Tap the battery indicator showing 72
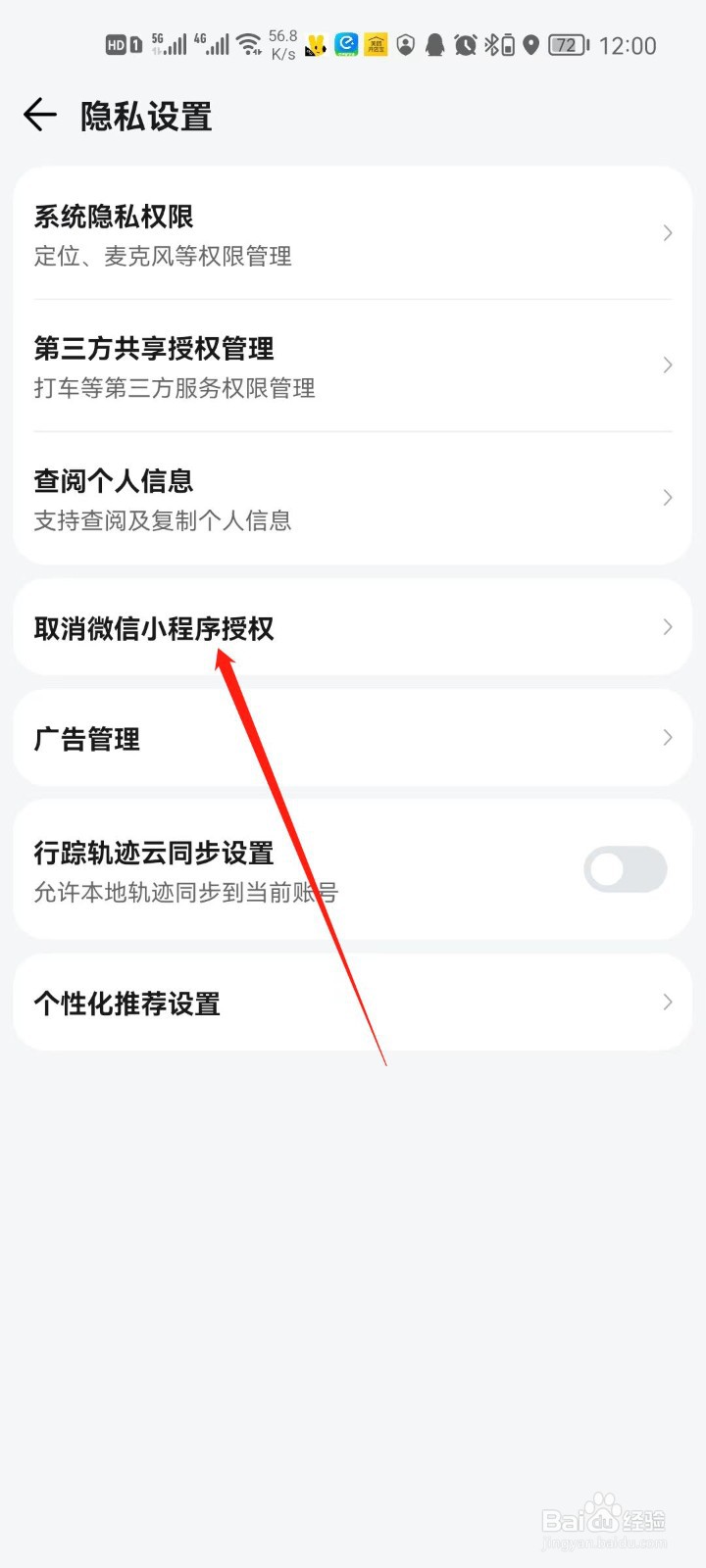The width and height of the screenshot is (706, 1568). coord(566,44)
